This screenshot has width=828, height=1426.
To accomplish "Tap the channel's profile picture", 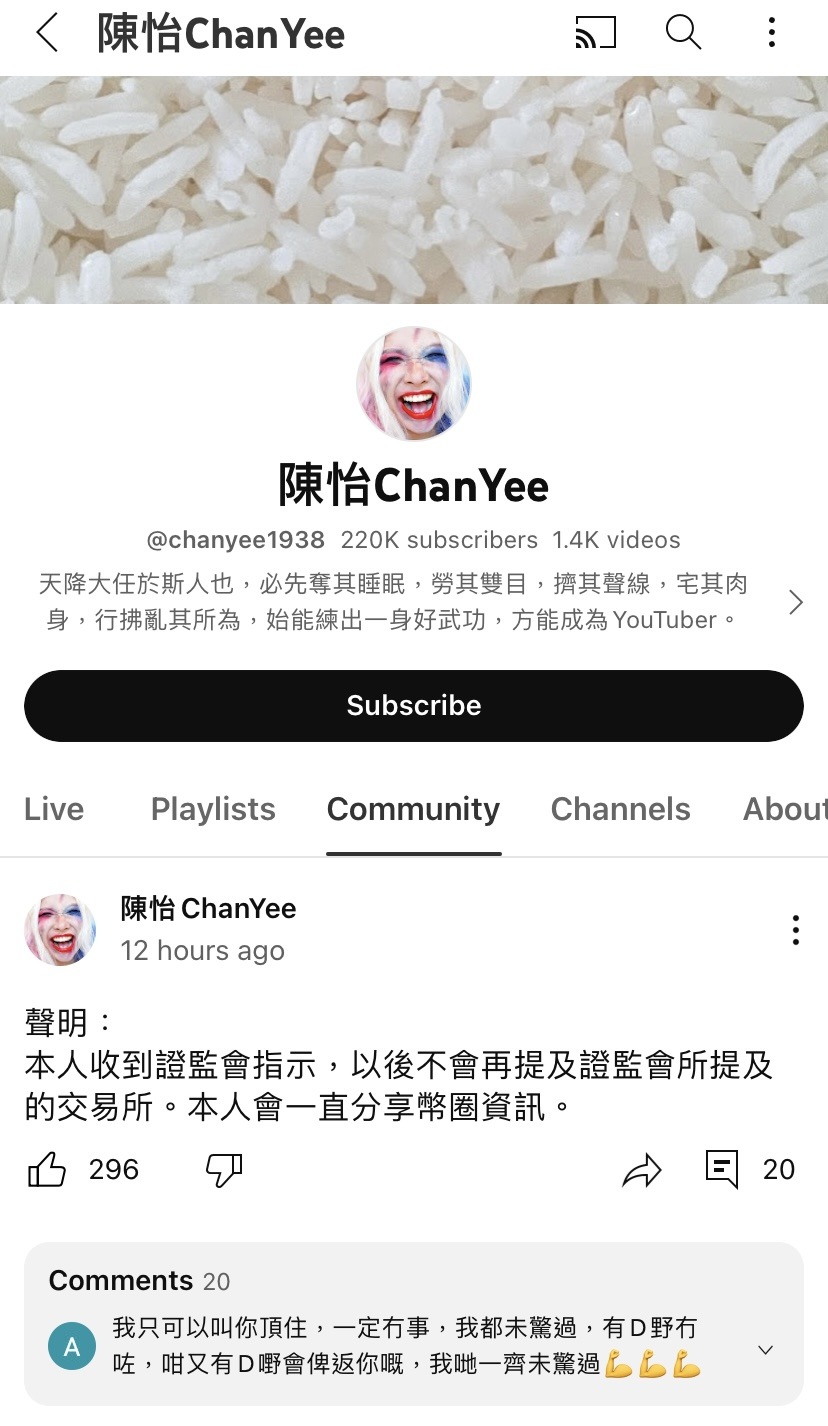I will point(414,384).
